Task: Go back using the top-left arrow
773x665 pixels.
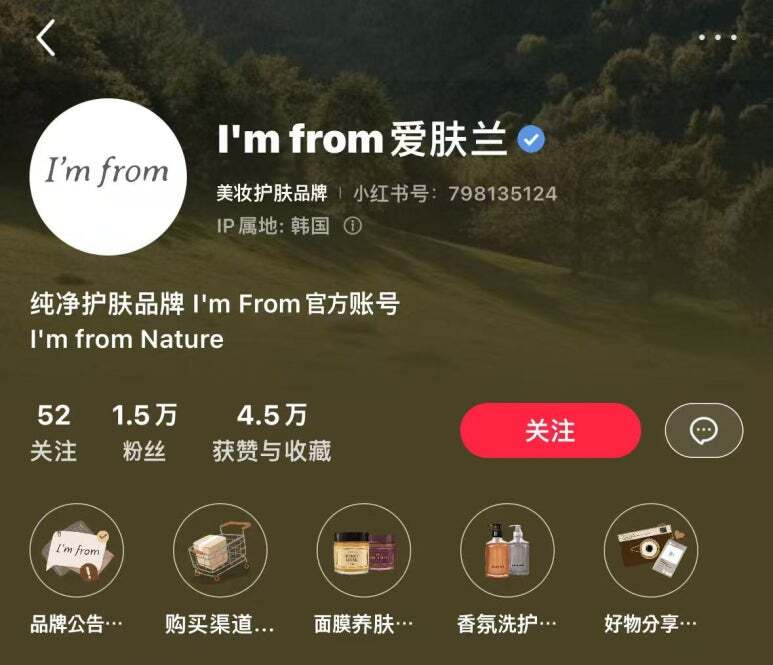Action: tap(46, 38)
